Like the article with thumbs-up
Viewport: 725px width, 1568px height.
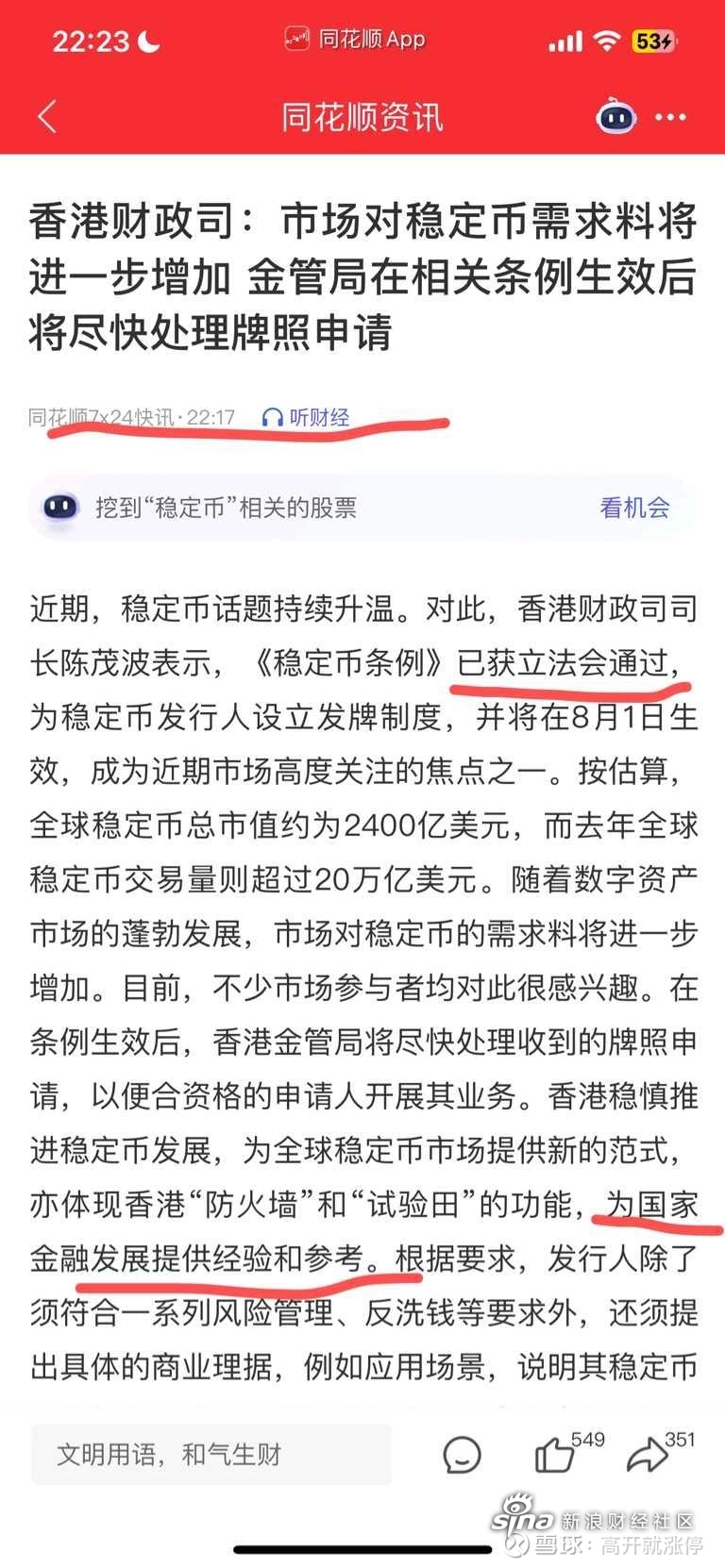[x=555, y=1454]
